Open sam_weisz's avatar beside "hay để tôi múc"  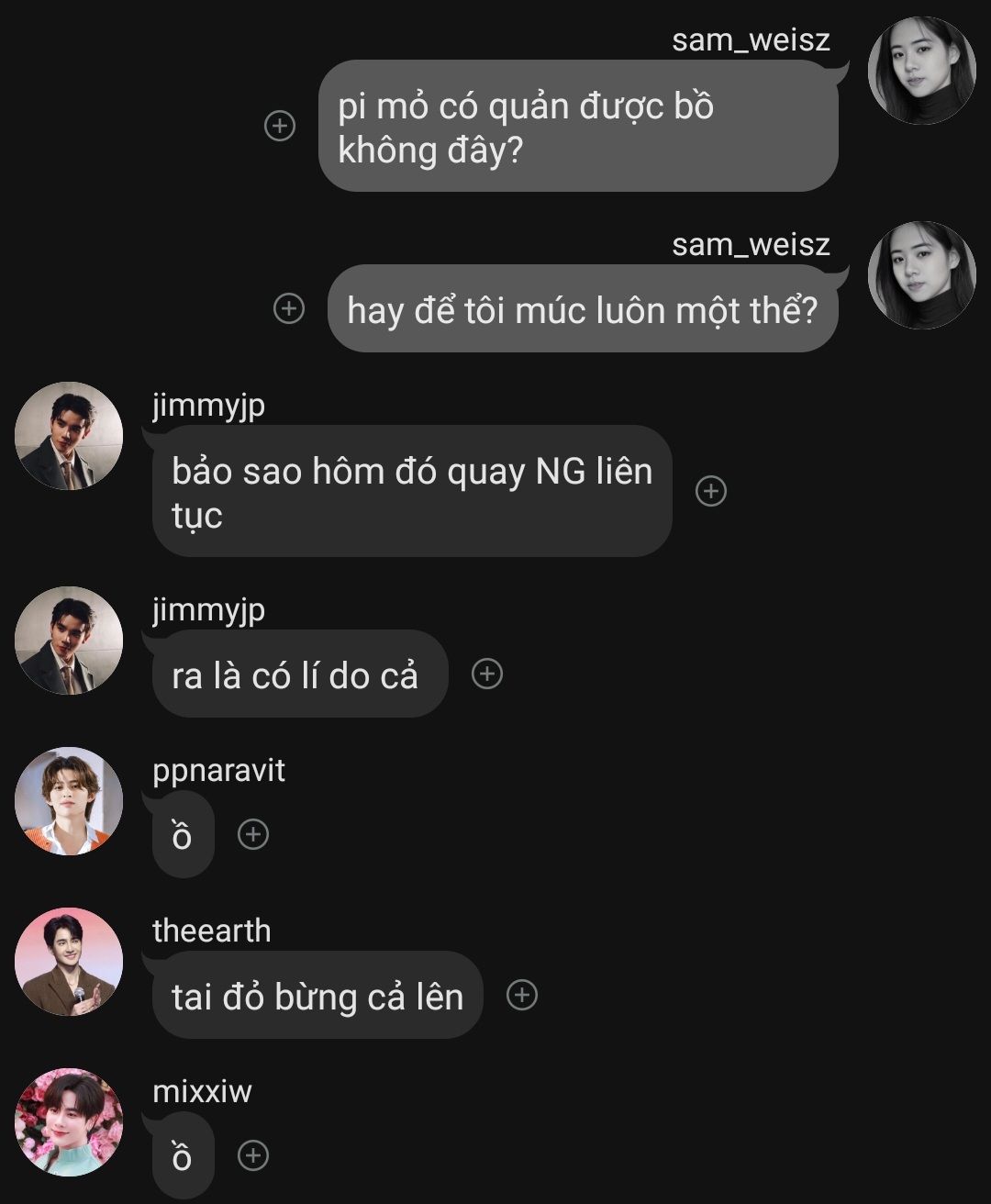[x=921, y=275]
